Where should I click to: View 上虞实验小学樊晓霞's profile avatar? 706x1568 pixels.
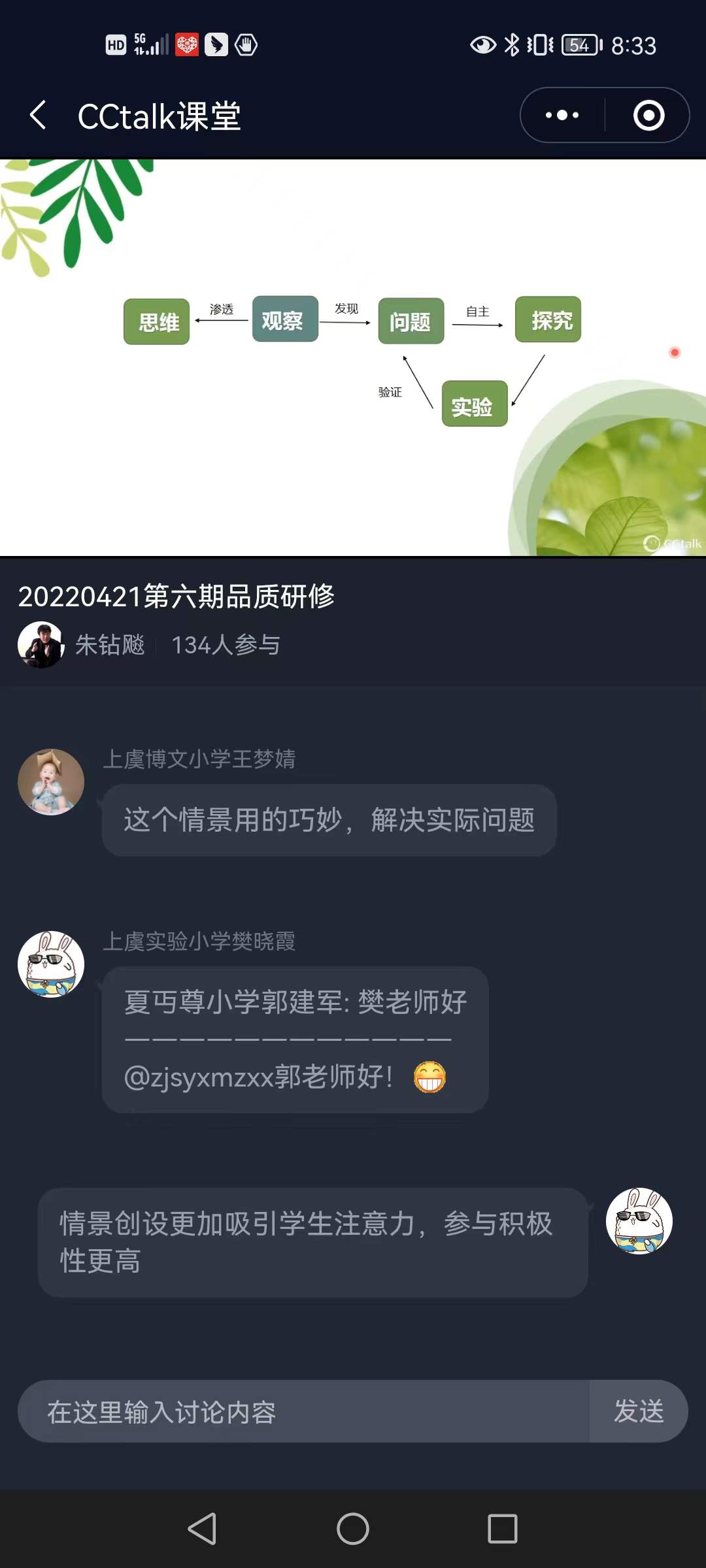[x=51, y=964]
